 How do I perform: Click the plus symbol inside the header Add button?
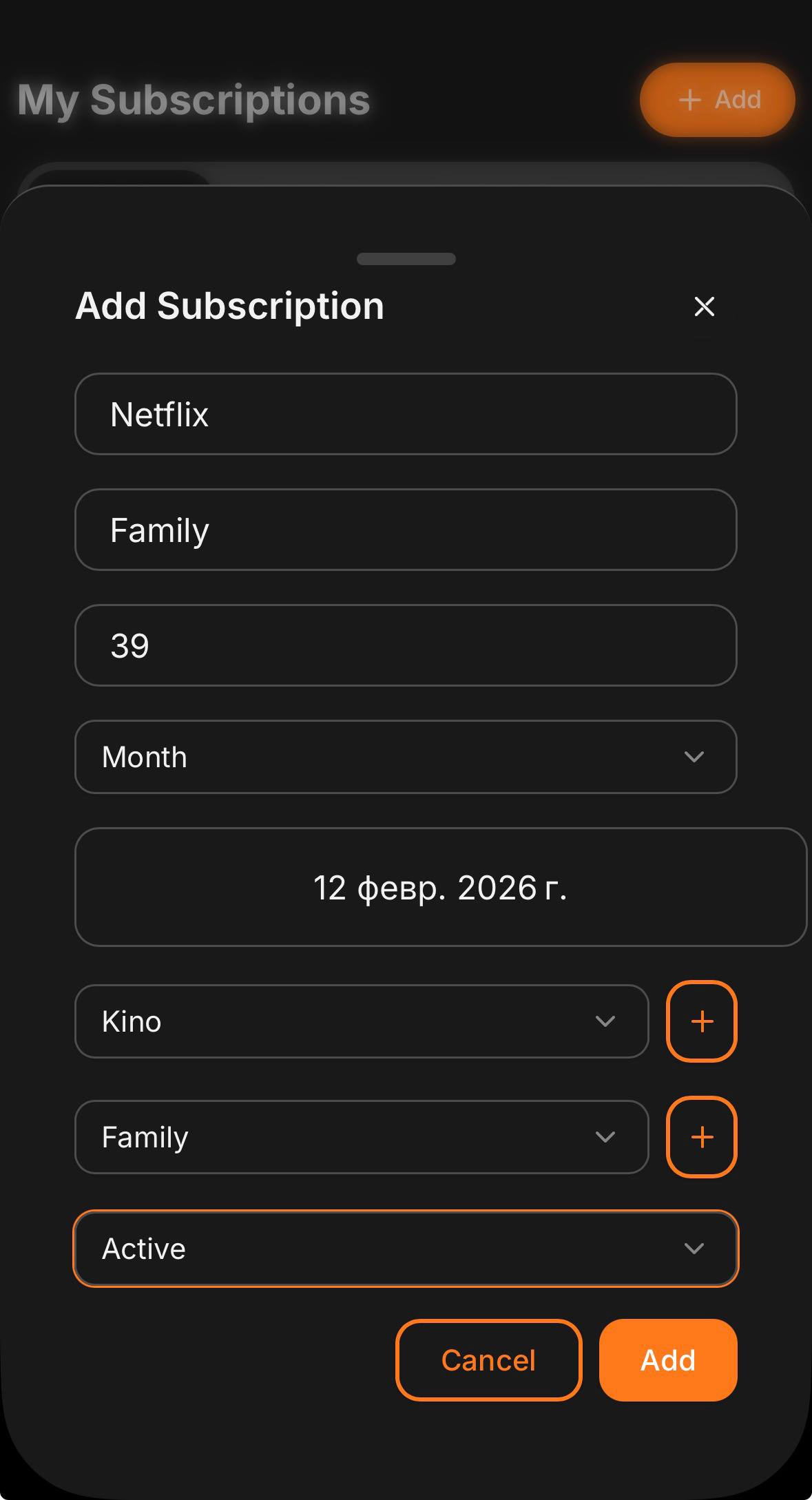click(689, 99)
